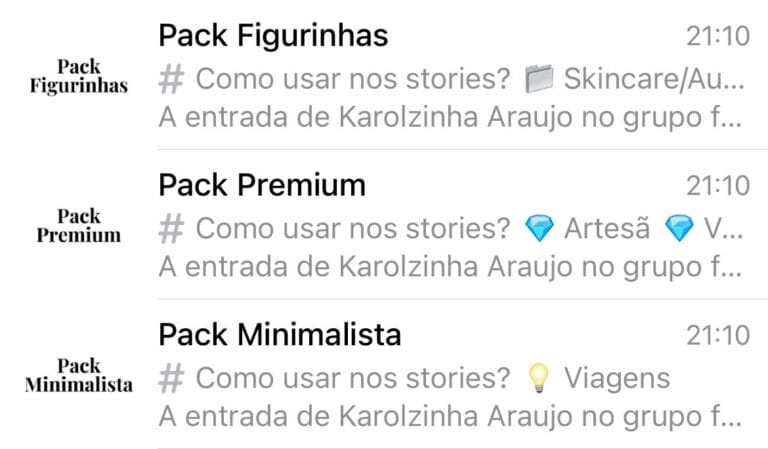Open the Pack Premium group chat
Screen dimensions: 768x449
(262, 185)
